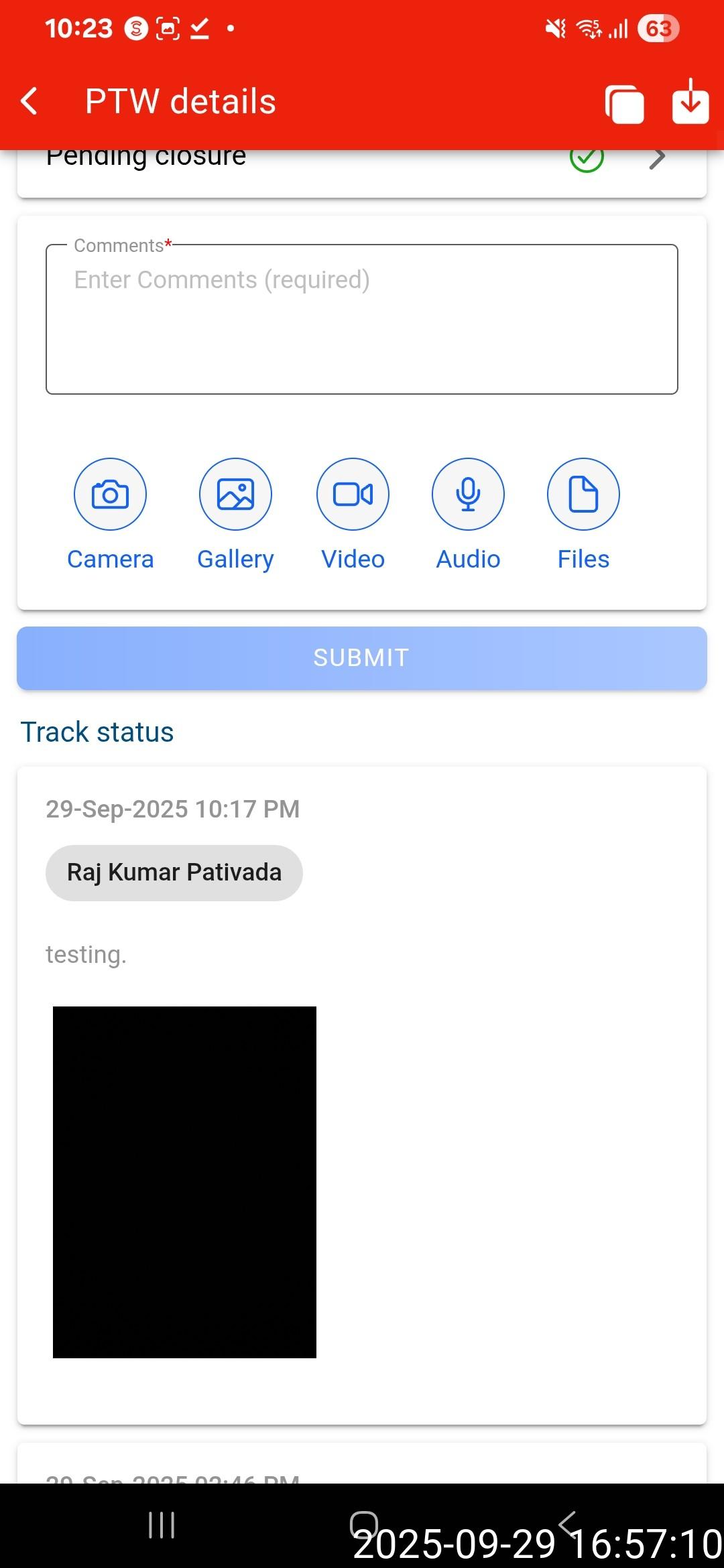This screenshot has width=724, height=1568.
Task: Open the attached image under testing.
Action: [x=184, y=1182]
